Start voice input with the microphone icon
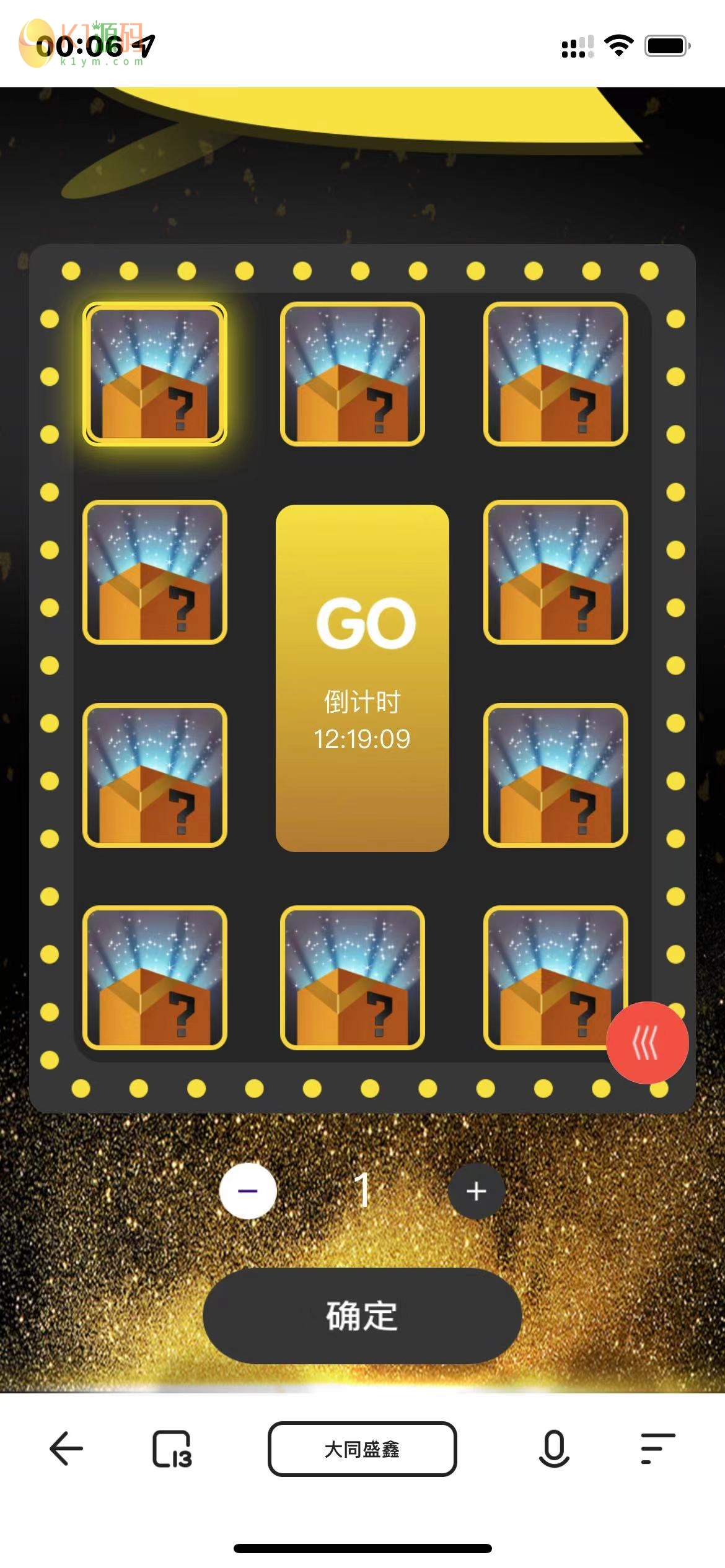The height and width of the screenshot is (1568, 725). (554, 1448)
